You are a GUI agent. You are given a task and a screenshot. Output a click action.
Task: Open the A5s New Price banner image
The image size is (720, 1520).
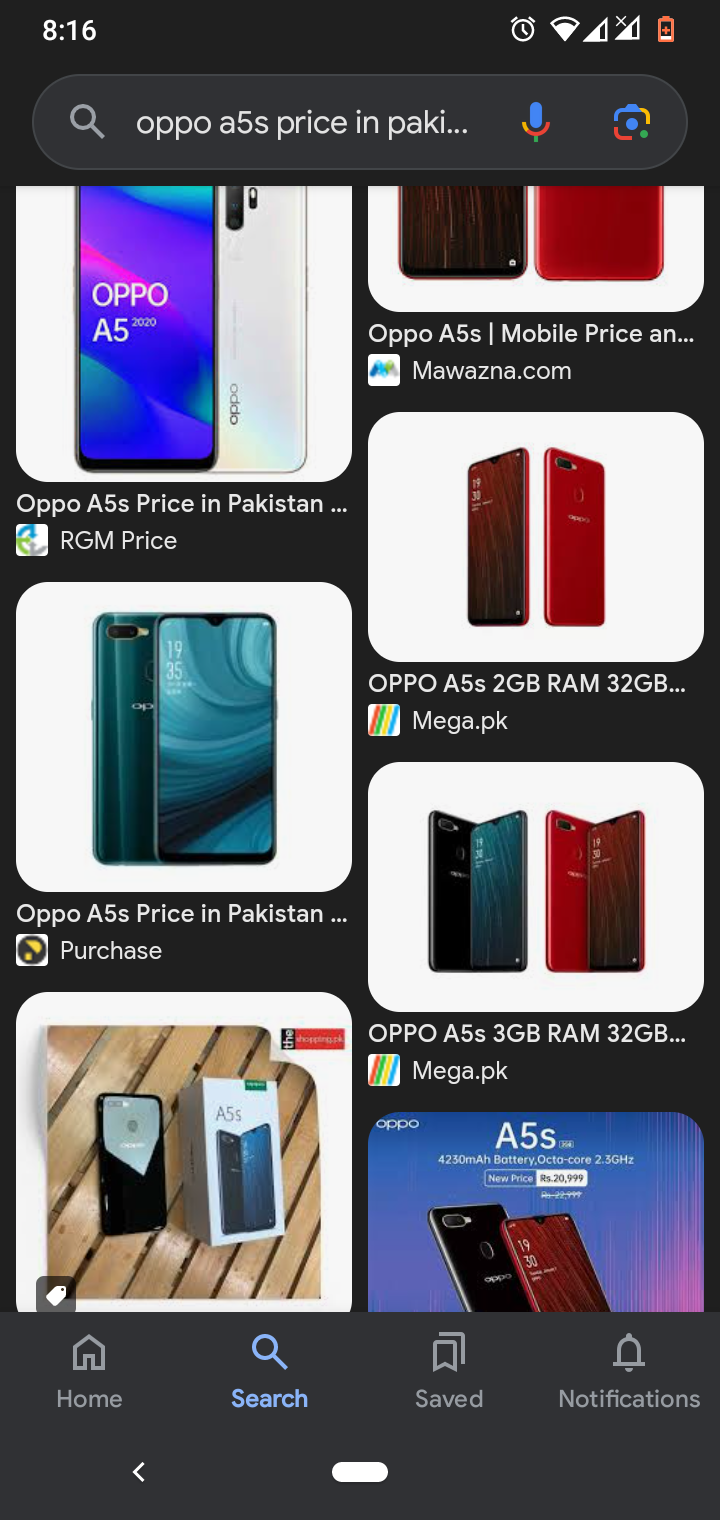click(x=535, y=1210)
